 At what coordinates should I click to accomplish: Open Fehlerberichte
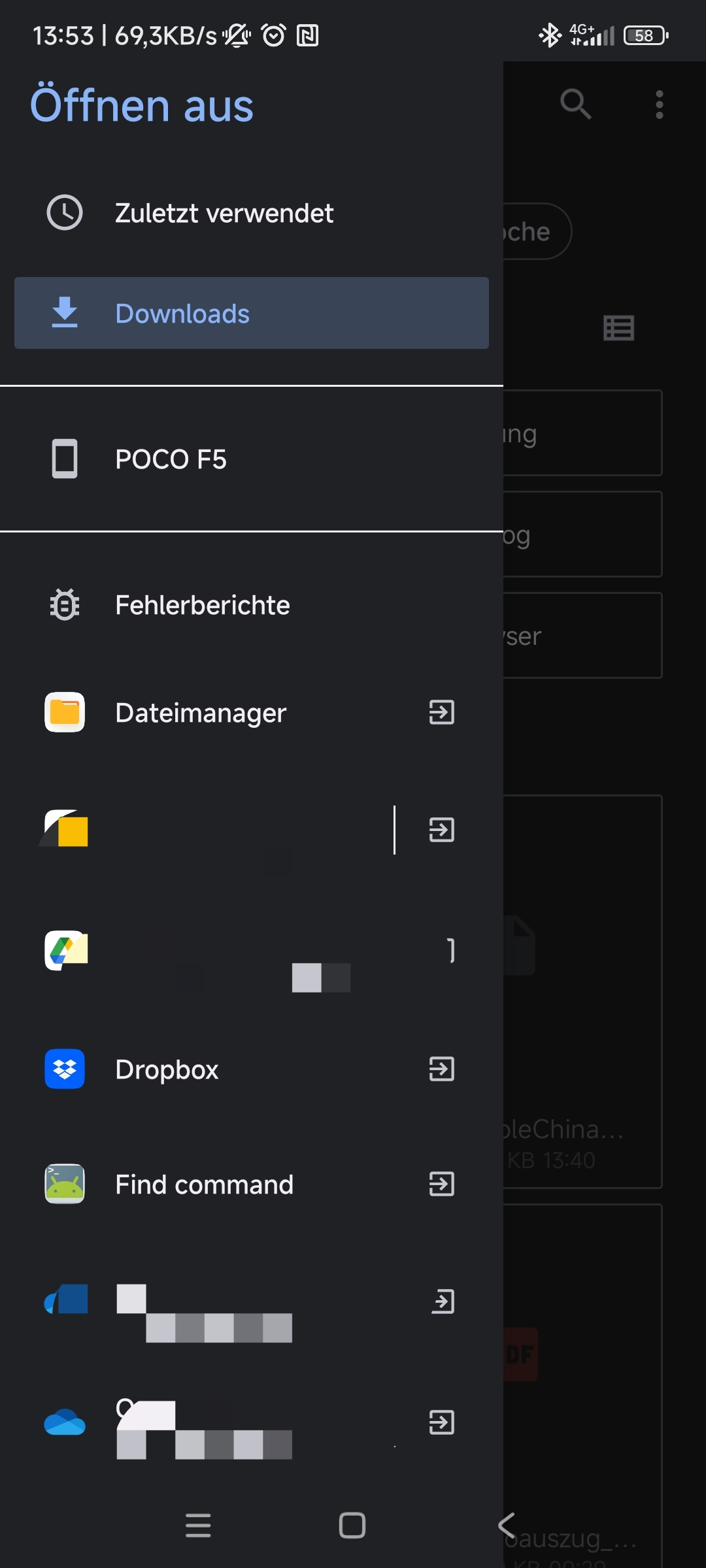[252, 604]
